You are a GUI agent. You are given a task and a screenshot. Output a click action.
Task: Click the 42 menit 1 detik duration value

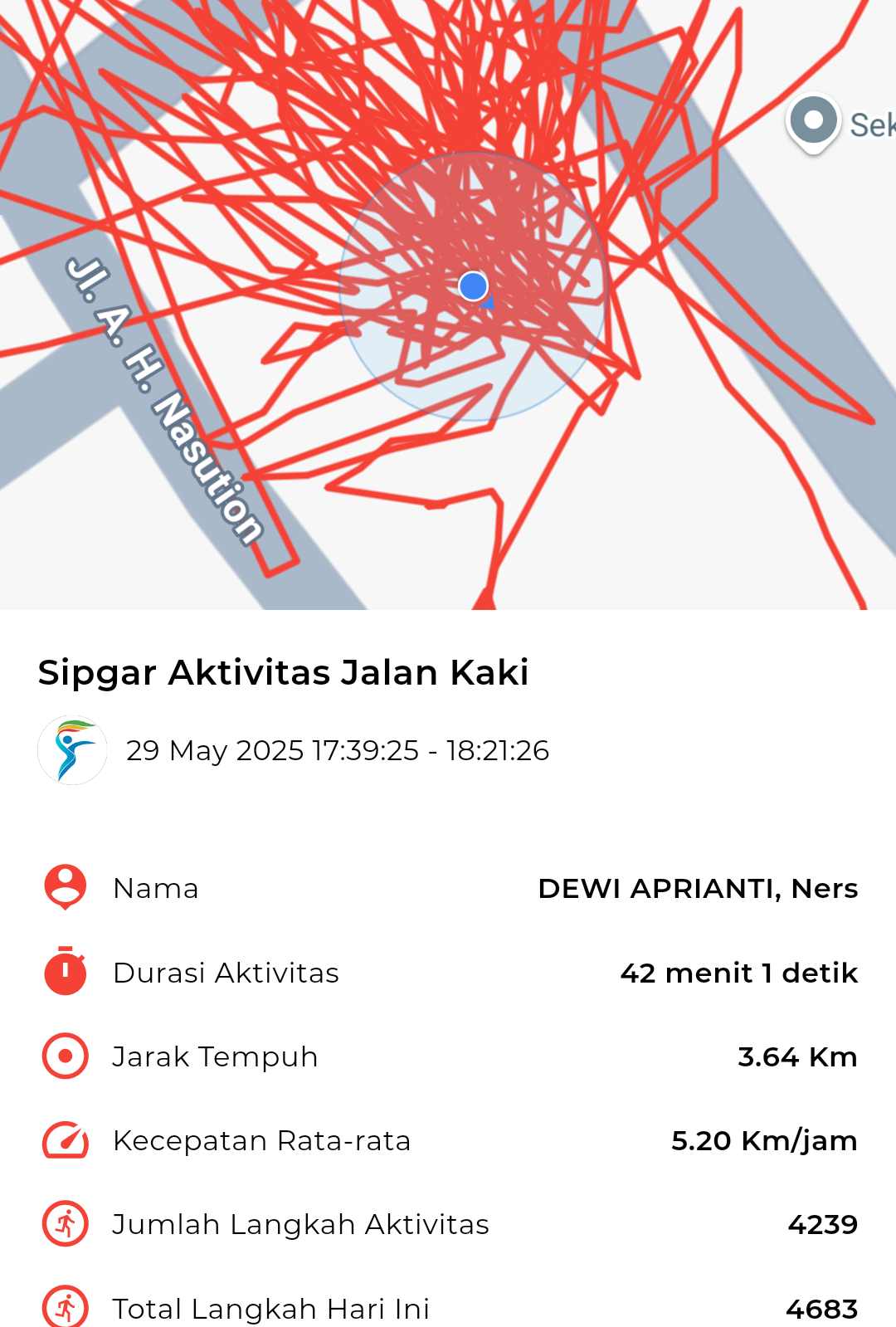738,973
